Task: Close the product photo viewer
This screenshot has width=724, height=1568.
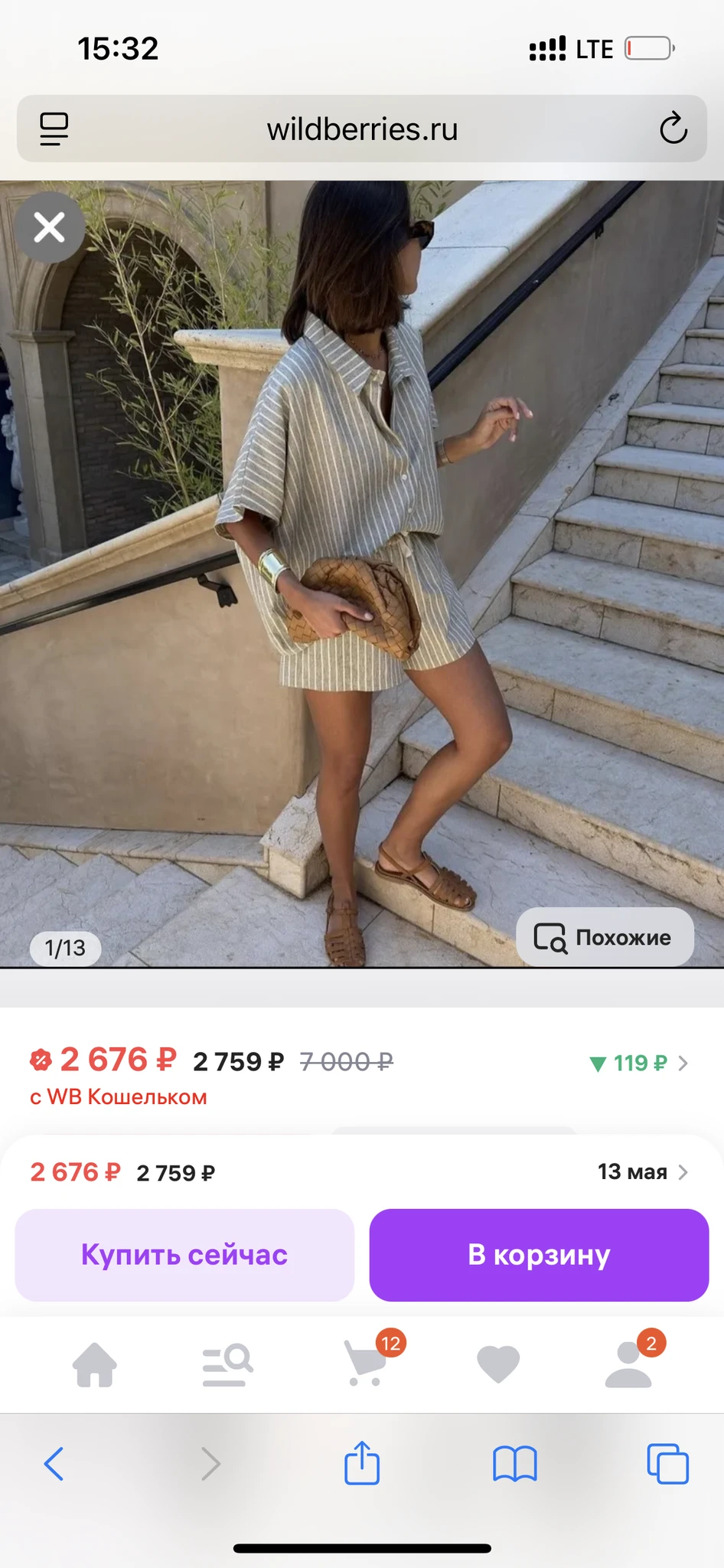Action: [50, 227]
